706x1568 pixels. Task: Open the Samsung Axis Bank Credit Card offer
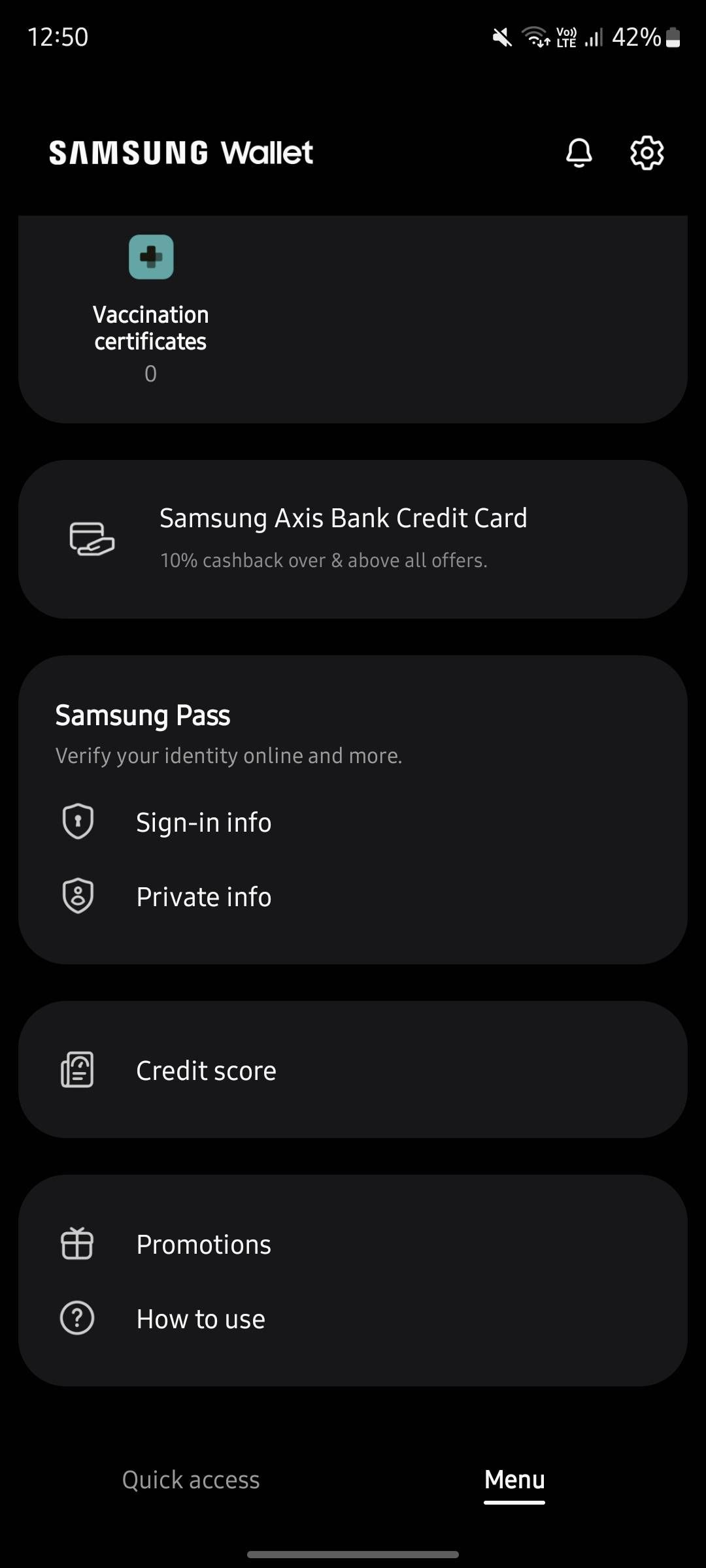point(353,539)
